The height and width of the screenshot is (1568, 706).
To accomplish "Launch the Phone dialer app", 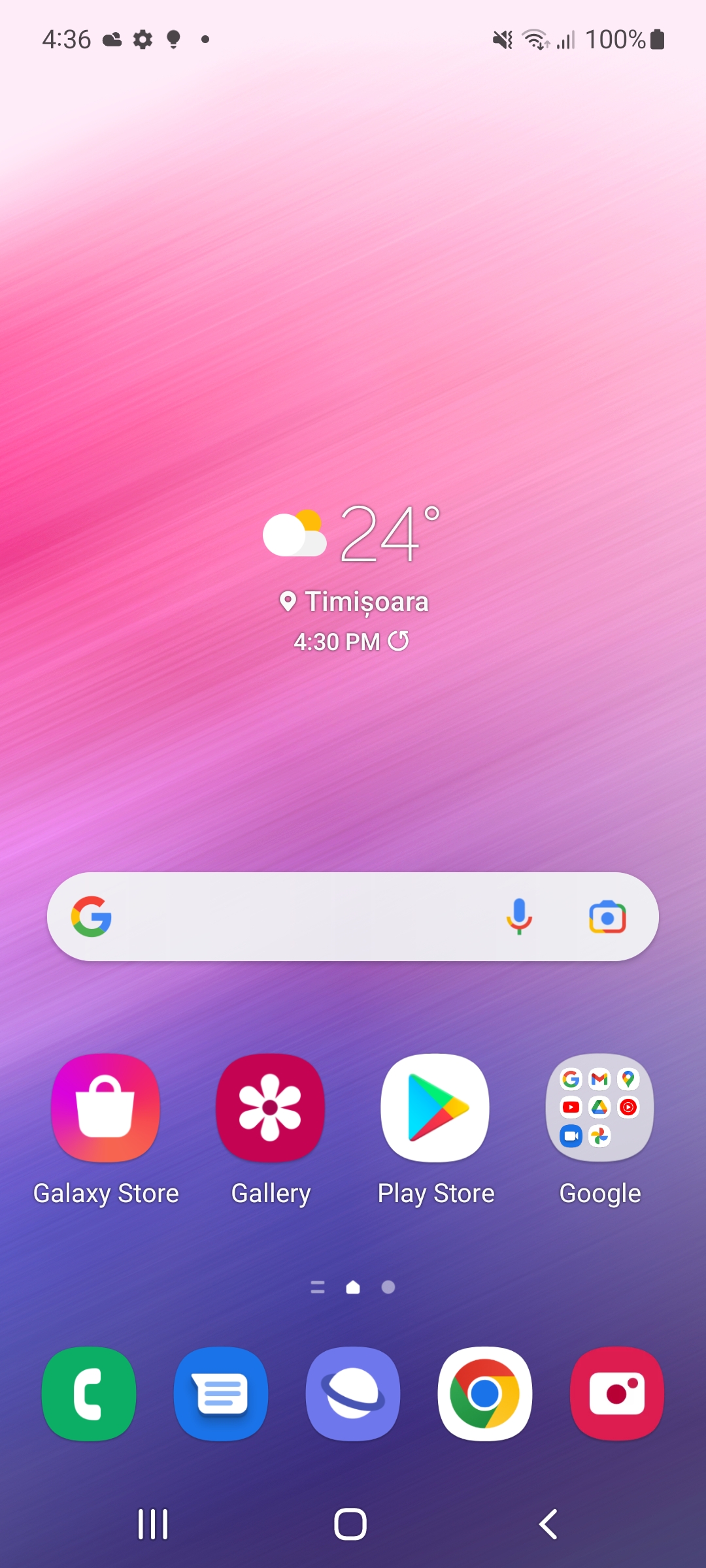I will 89,1394.
